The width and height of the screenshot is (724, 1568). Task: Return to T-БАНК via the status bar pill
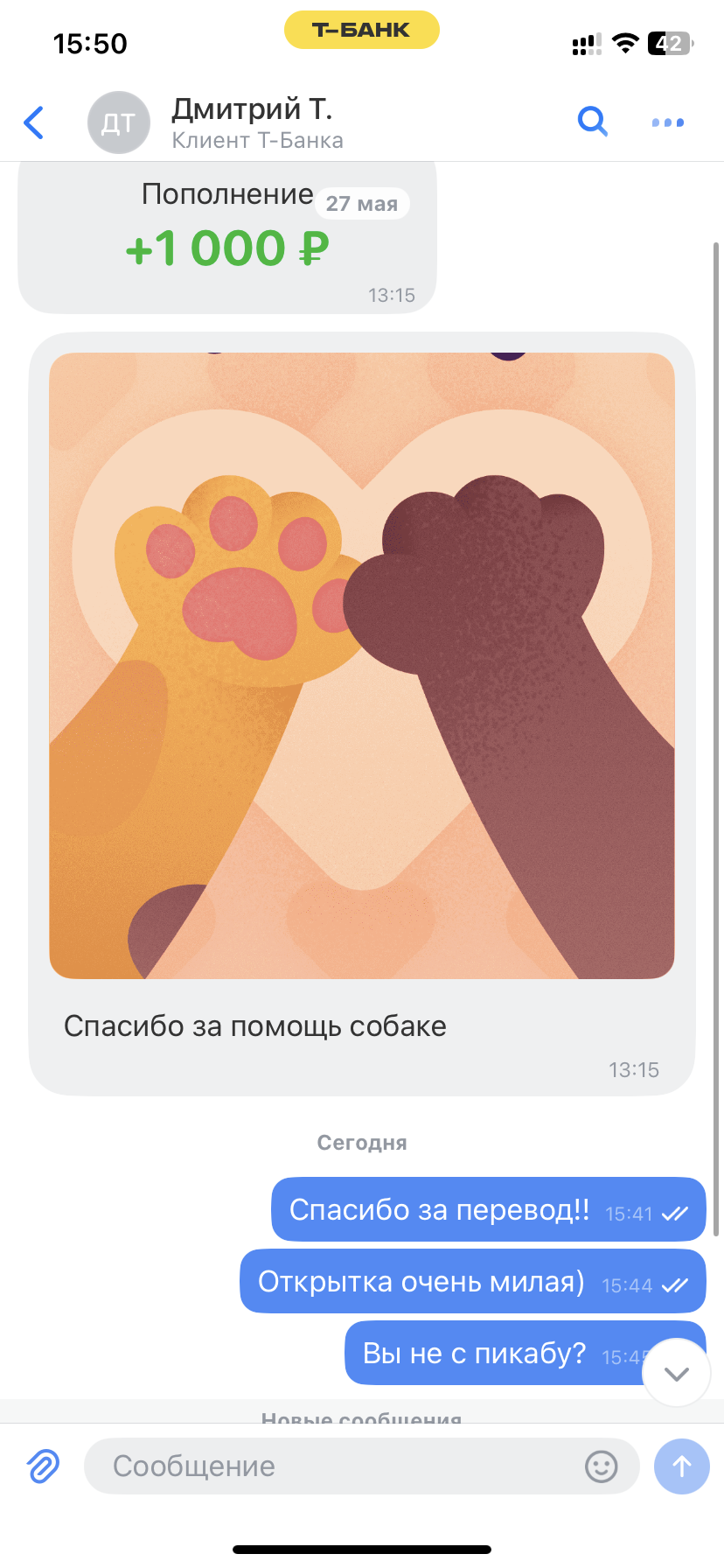361,30
